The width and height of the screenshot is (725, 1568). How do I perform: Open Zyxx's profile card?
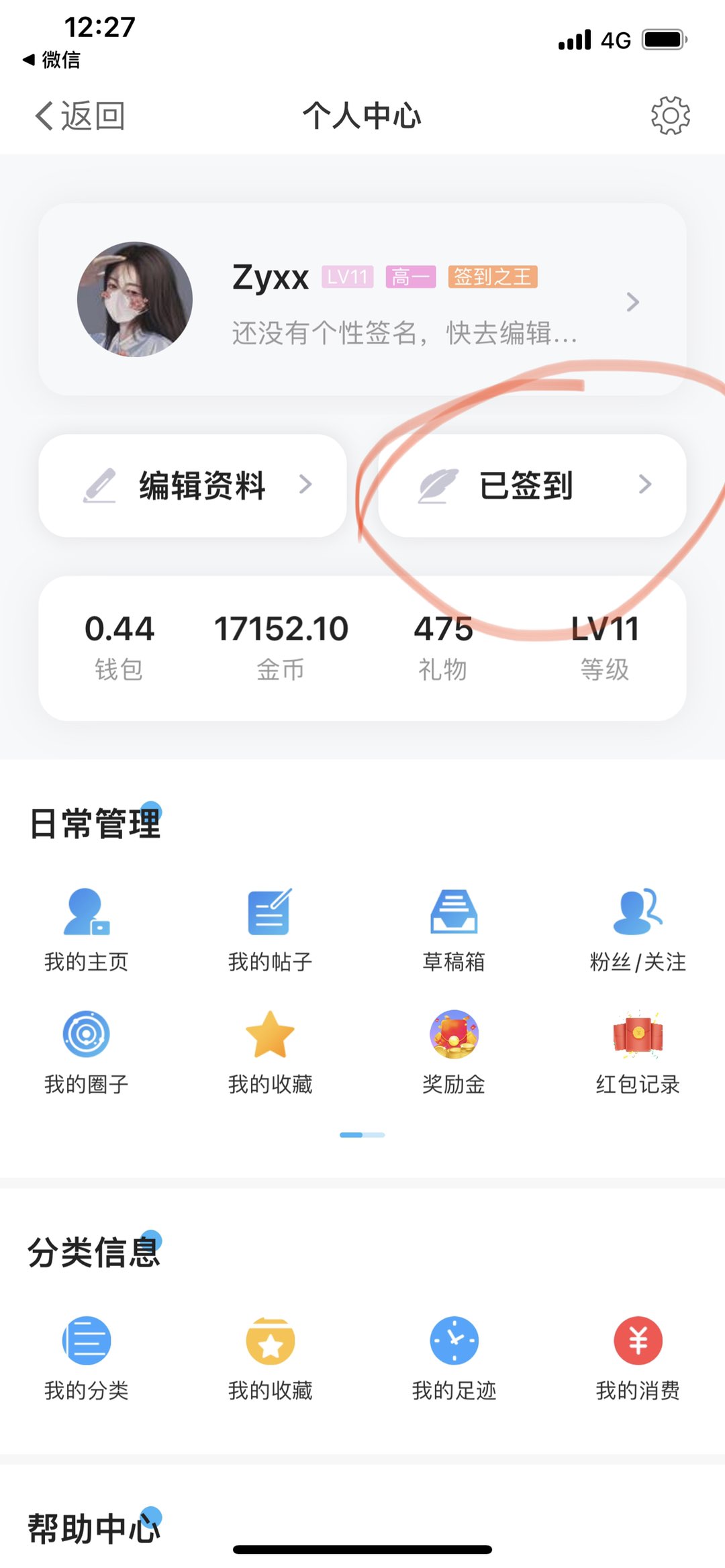pyautogui.click(x=362, y=300)
